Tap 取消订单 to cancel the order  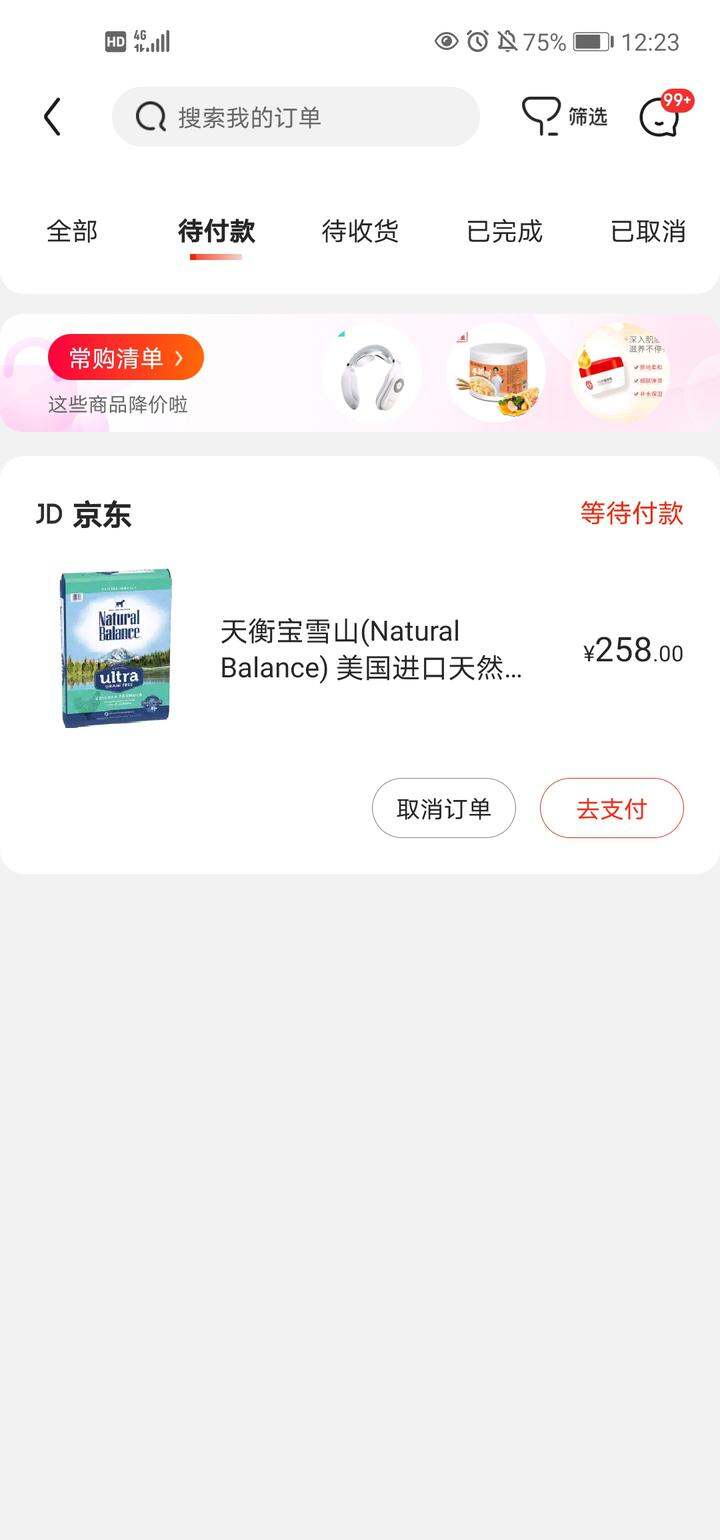click(x=444, y=808)
